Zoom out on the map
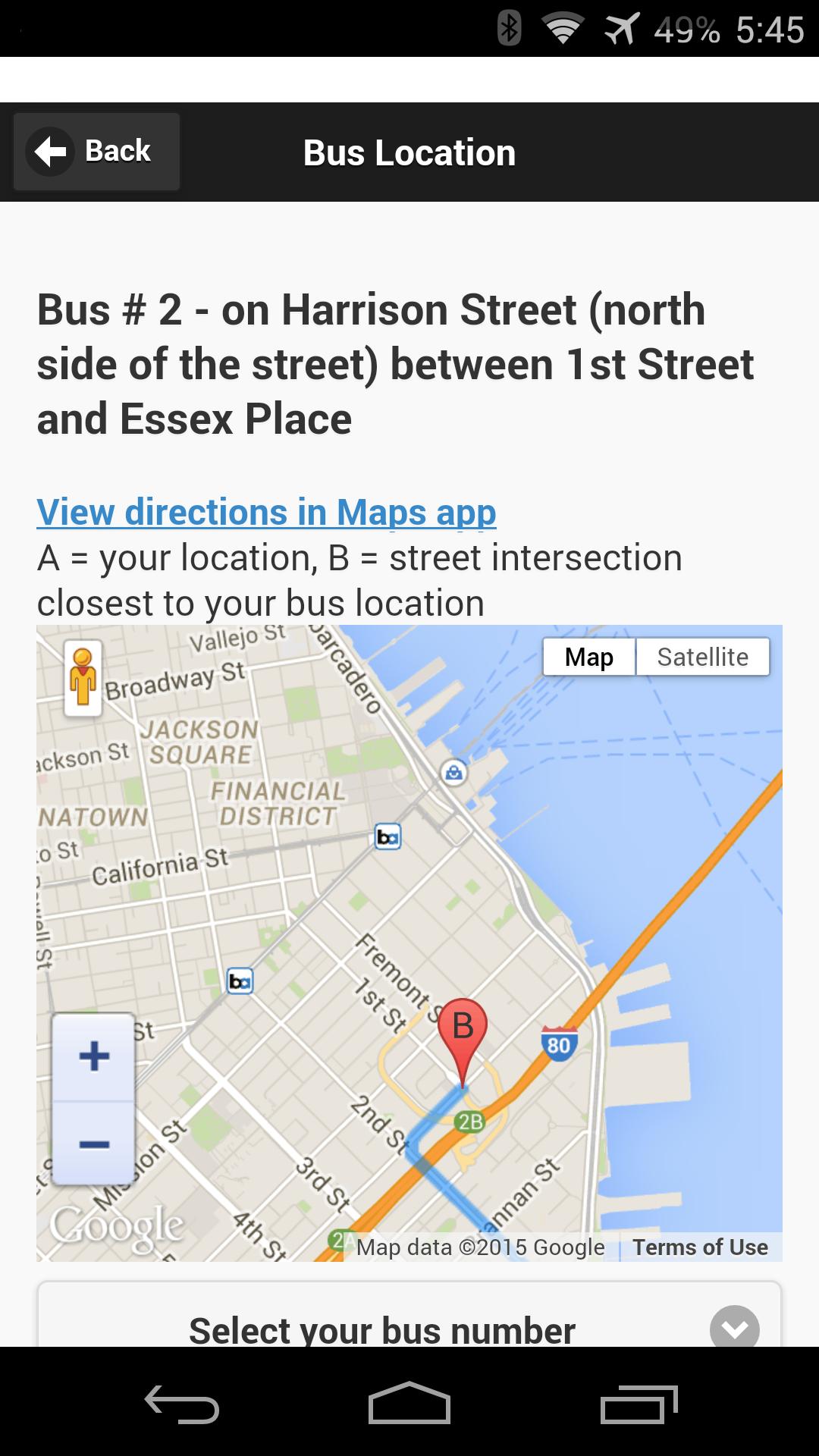This screenshot has height=1456, width=819. tap(94, 1144)
